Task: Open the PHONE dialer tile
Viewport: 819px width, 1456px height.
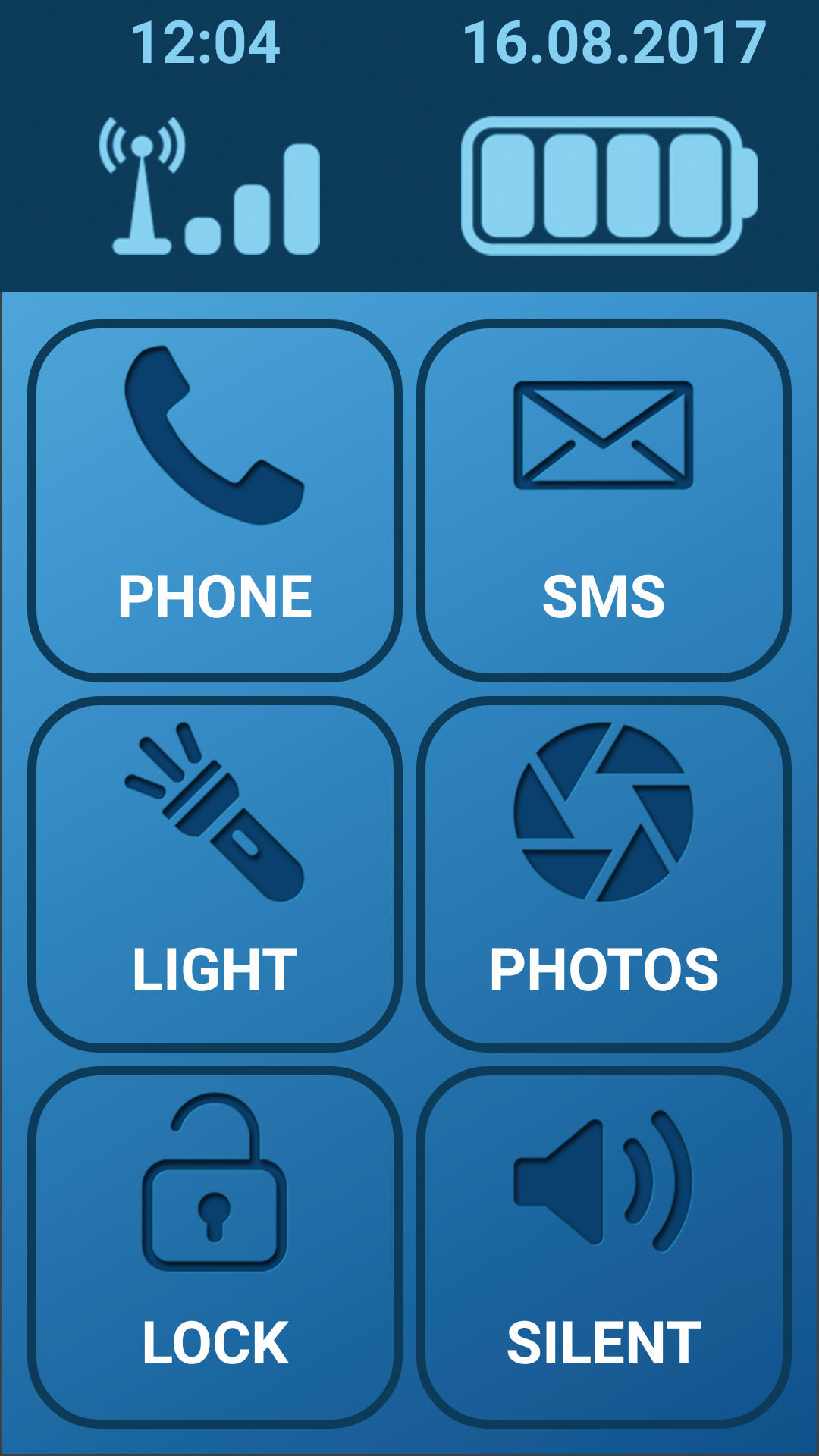Action: [215, 500]
